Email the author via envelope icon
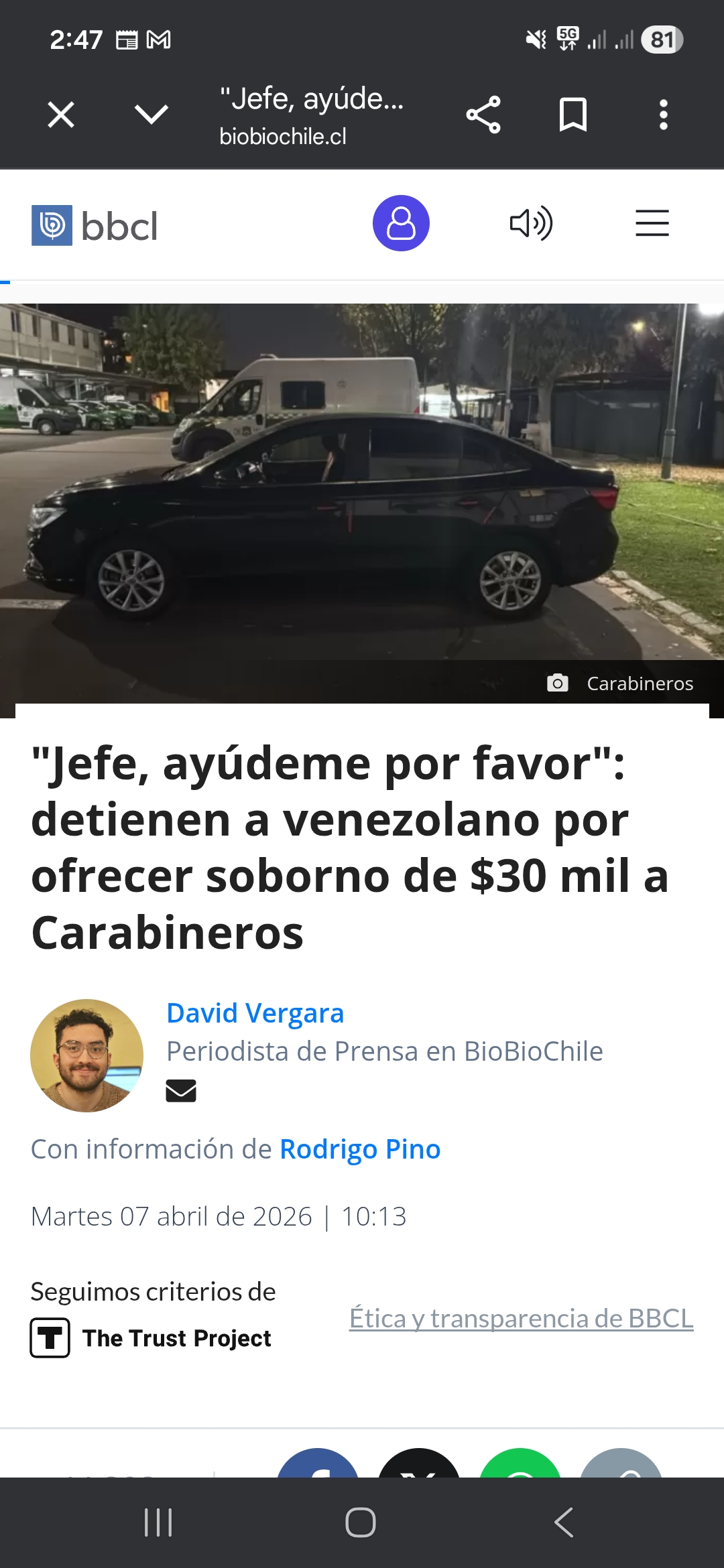The image size is (724, 1568). pos(181,1091)
